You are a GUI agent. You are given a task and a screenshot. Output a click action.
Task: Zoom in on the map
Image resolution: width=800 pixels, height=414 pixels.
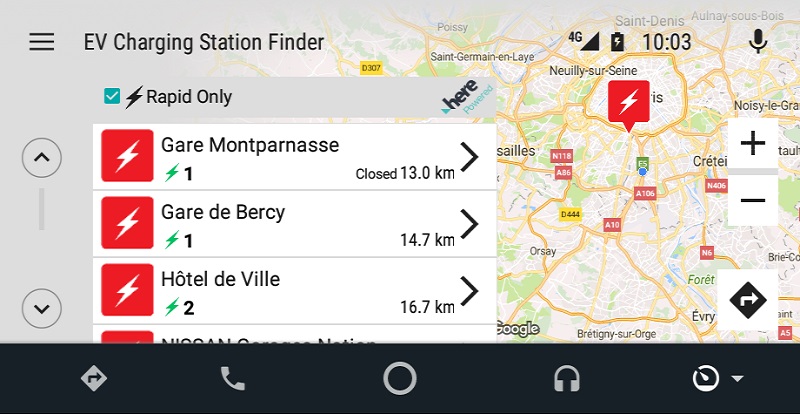pyautogui.click(x=752, y=144)
